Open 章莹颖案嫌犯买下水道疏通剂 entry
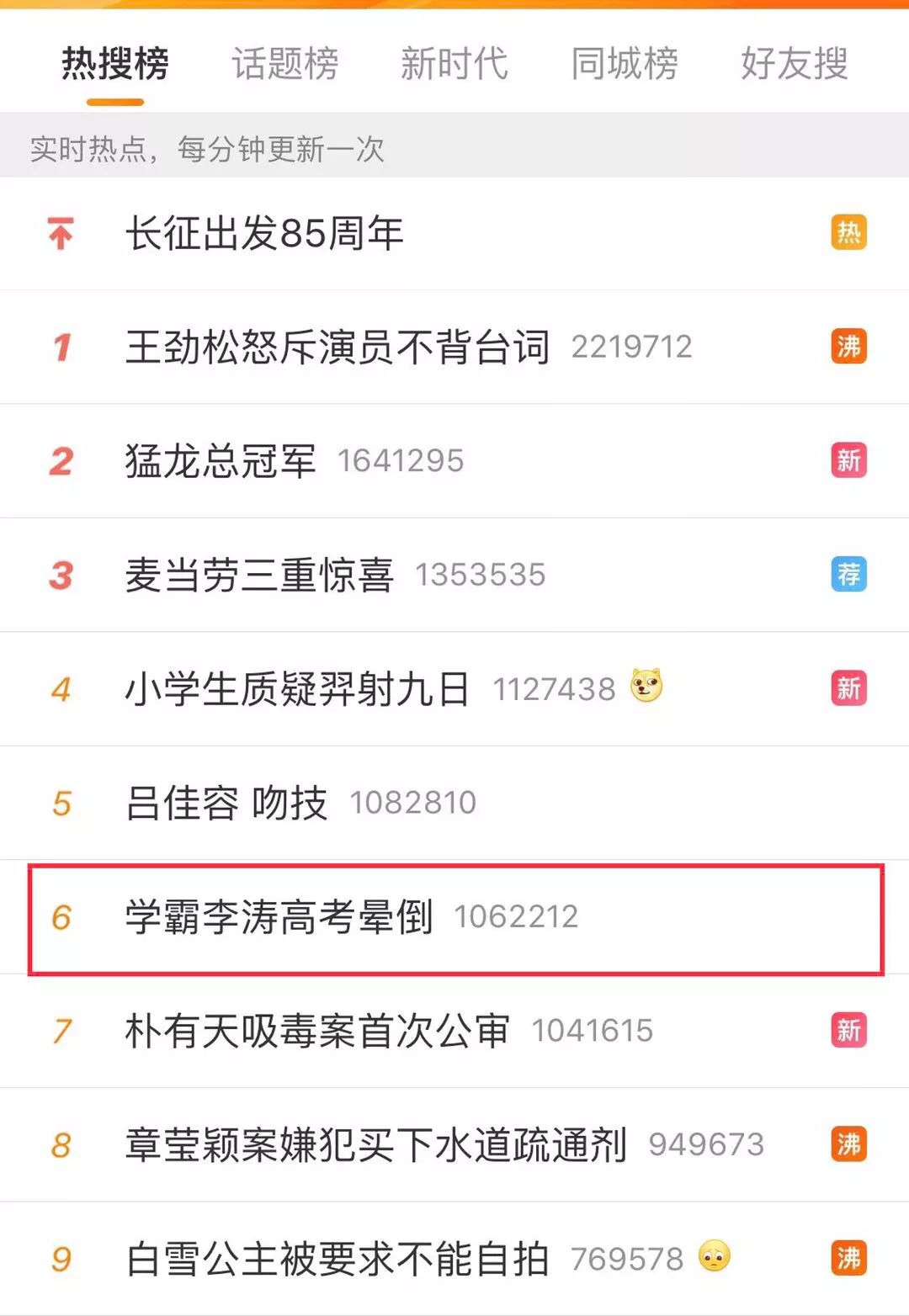 coord(376,1145)
